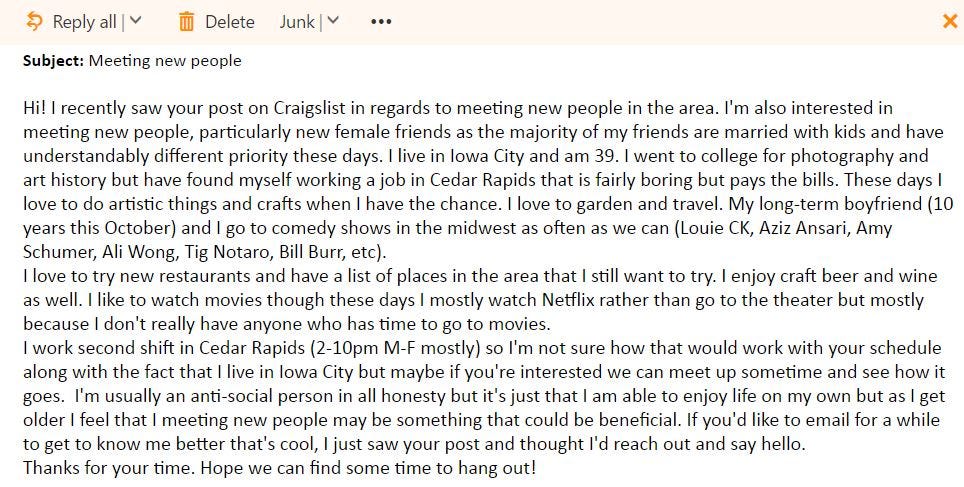Image resolution: width=964 pixels, height=487 pixels.
Task: Expand the Reply all dropdown arrow
Action: click(x=136, y=21)
